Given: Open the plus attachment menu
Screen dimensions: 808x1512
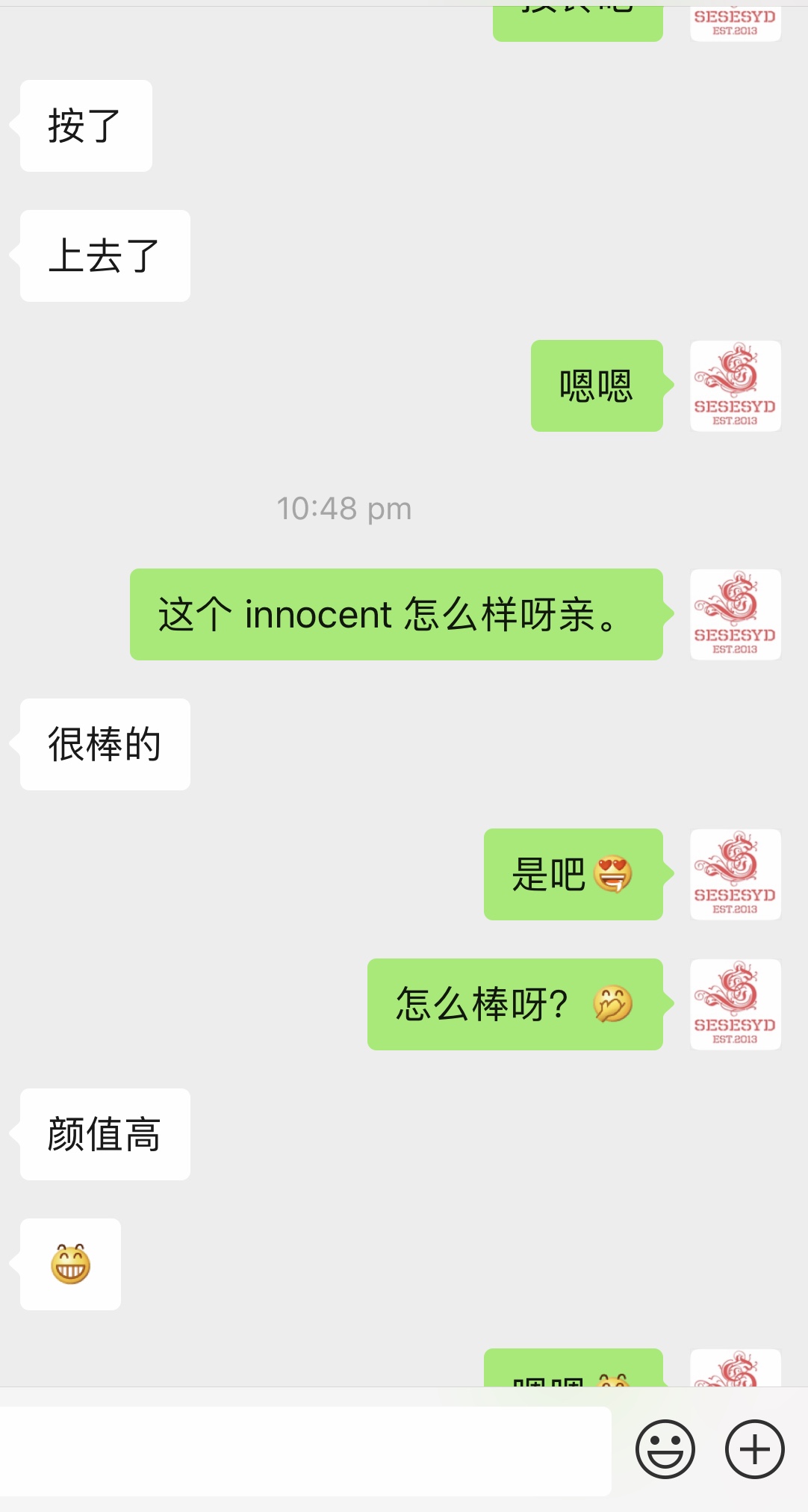Looking at the screenshot, I should tap(754, 1449).
